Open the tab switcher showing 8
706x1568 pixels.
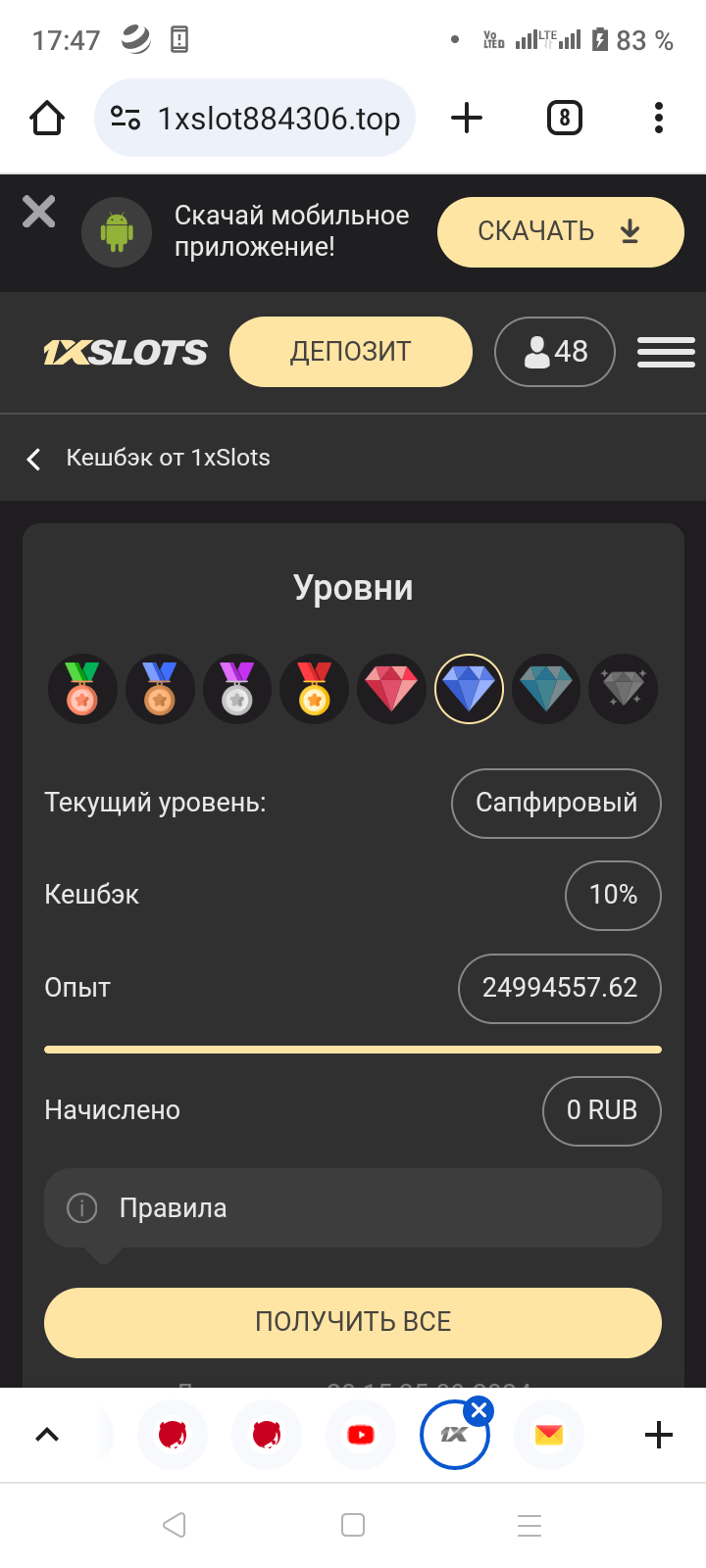point(564,119)
